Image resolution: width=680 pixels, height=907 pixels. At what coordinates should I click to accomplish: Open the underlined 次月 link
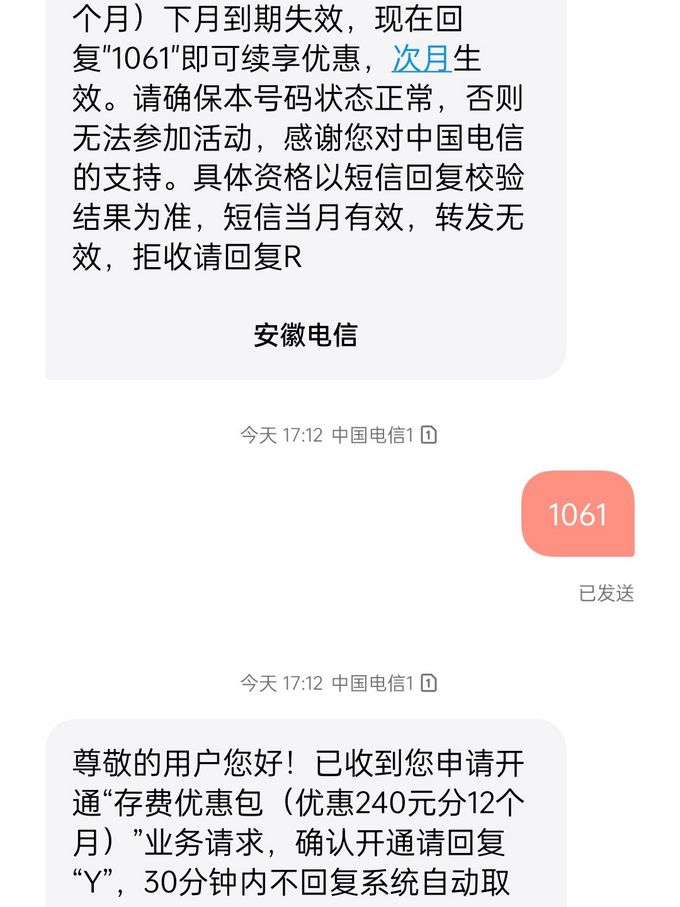click(x=421, y=59)
